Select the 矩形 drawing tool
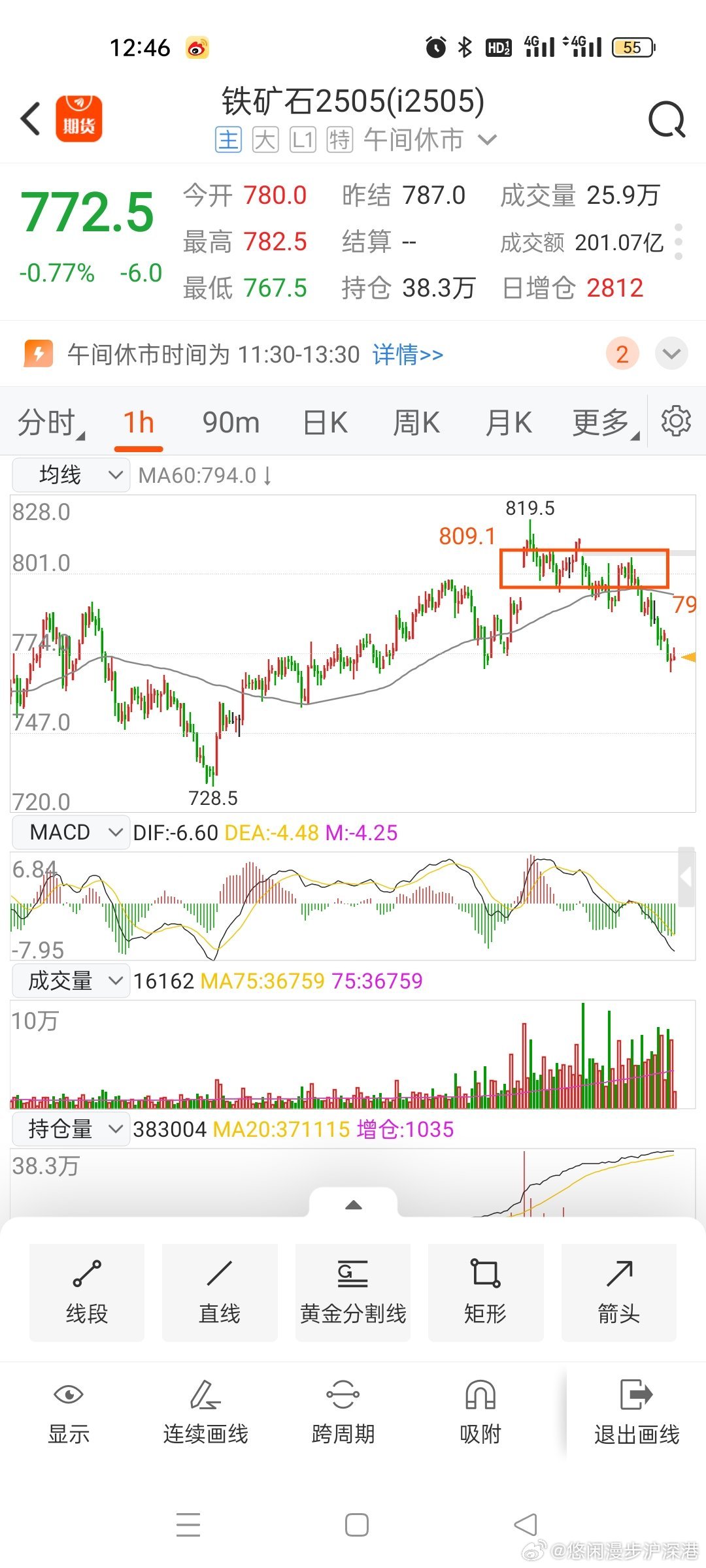 click(x=486, y=1292)
